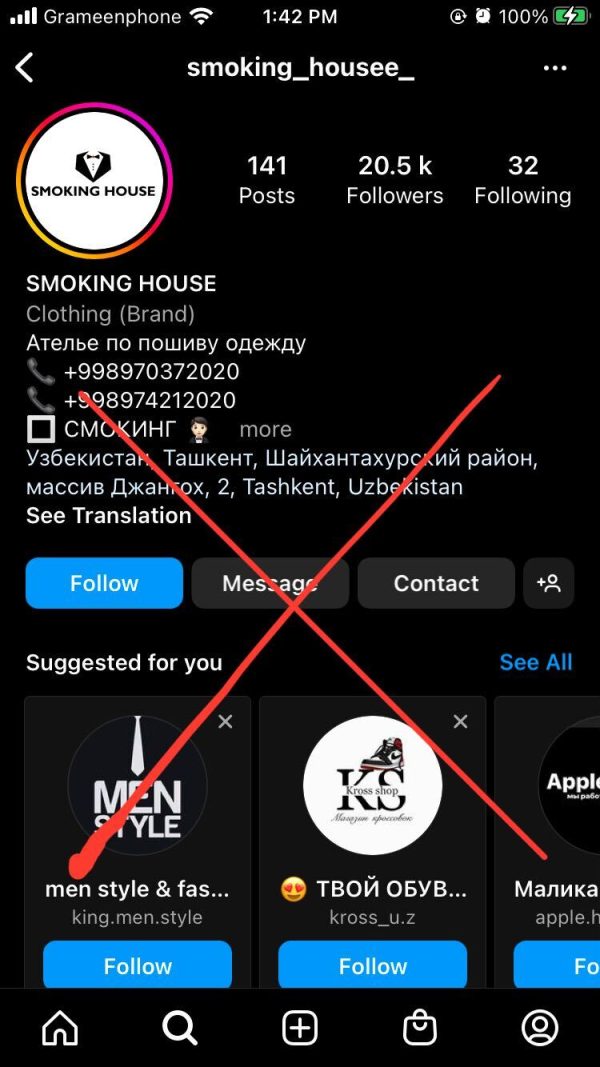The height and width of the screenshot is (1067, 600).
Task: Open the Shop bag tab
Action: [x=420, y=1027]
